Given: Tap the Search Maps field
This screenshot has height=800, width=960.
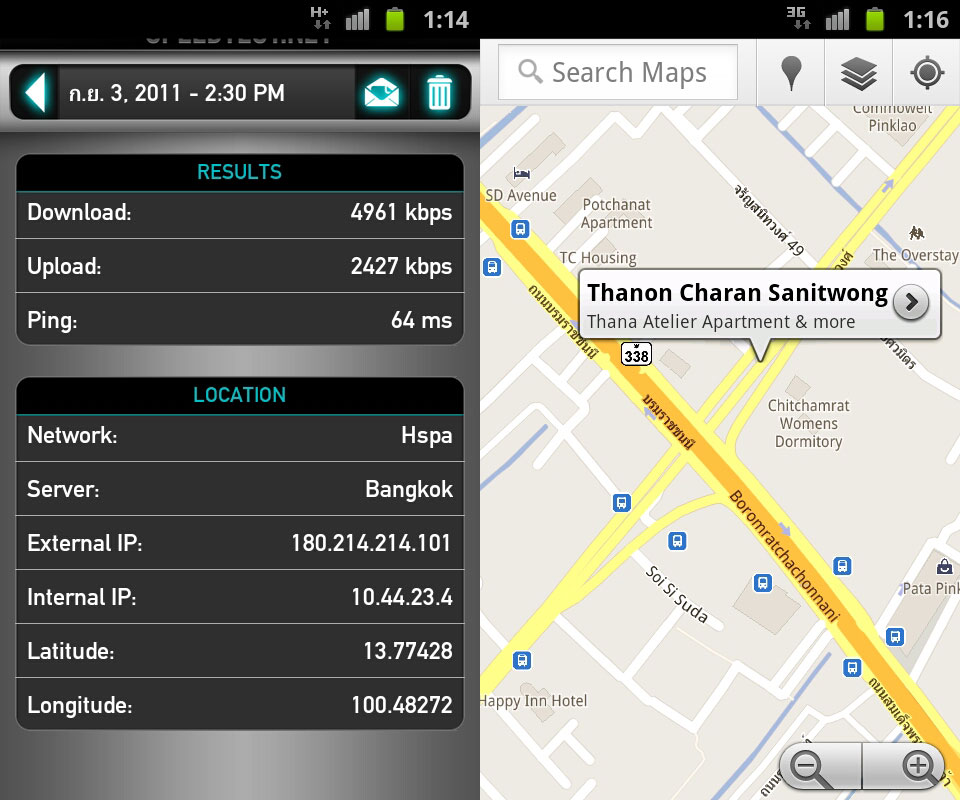Looking at the screenshot, I should click(618, 72).
